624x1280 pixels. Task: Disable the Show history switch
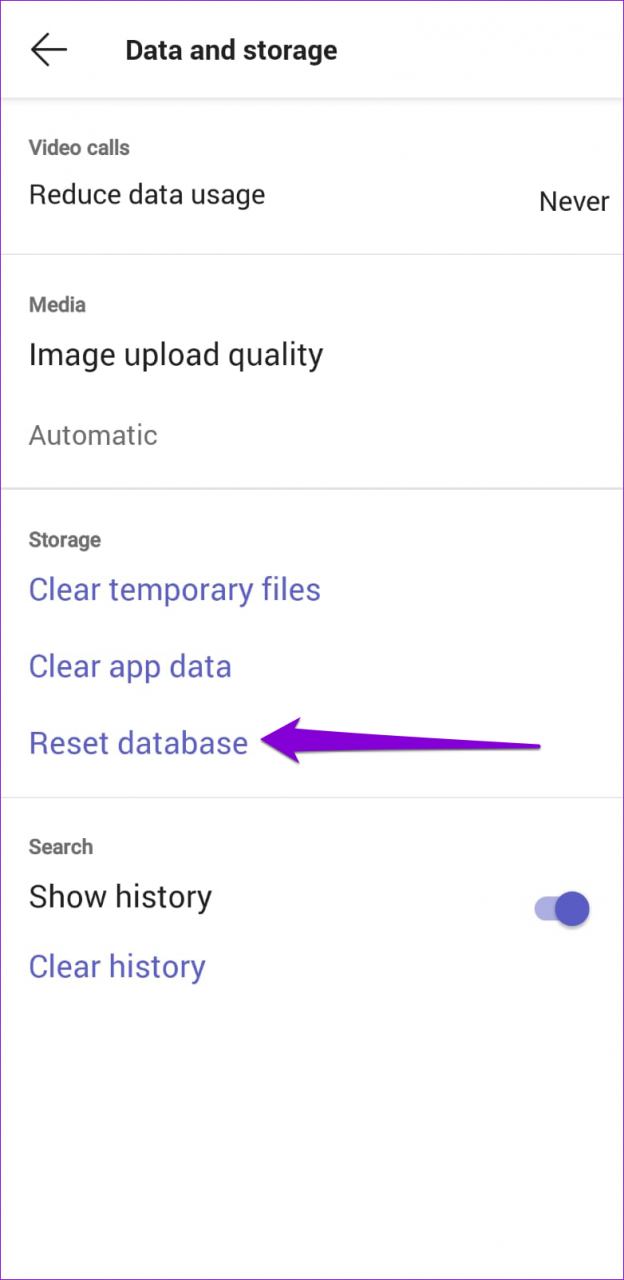(563, 909)
